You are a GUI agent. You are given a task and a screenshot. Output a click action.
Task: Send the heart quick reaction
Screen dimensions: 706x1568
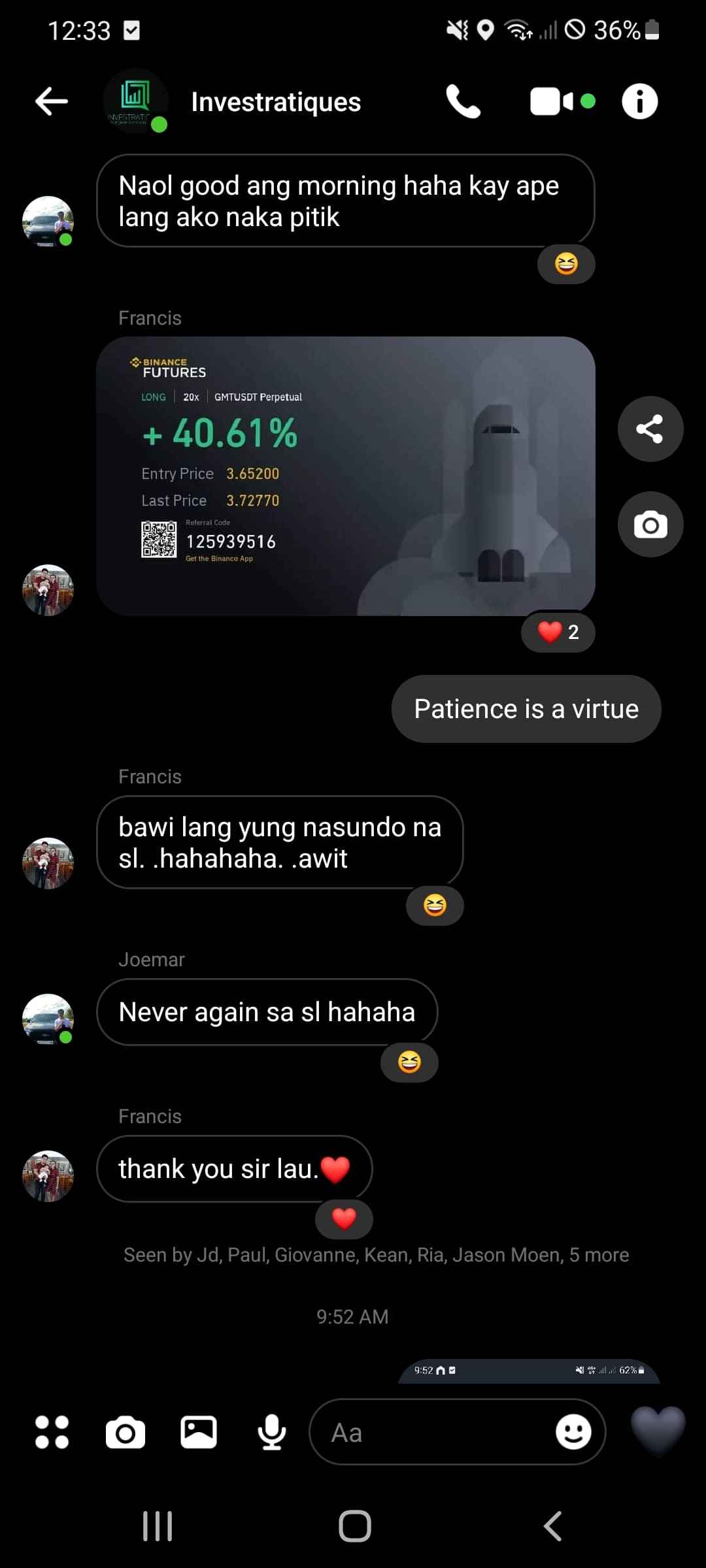658,1431
